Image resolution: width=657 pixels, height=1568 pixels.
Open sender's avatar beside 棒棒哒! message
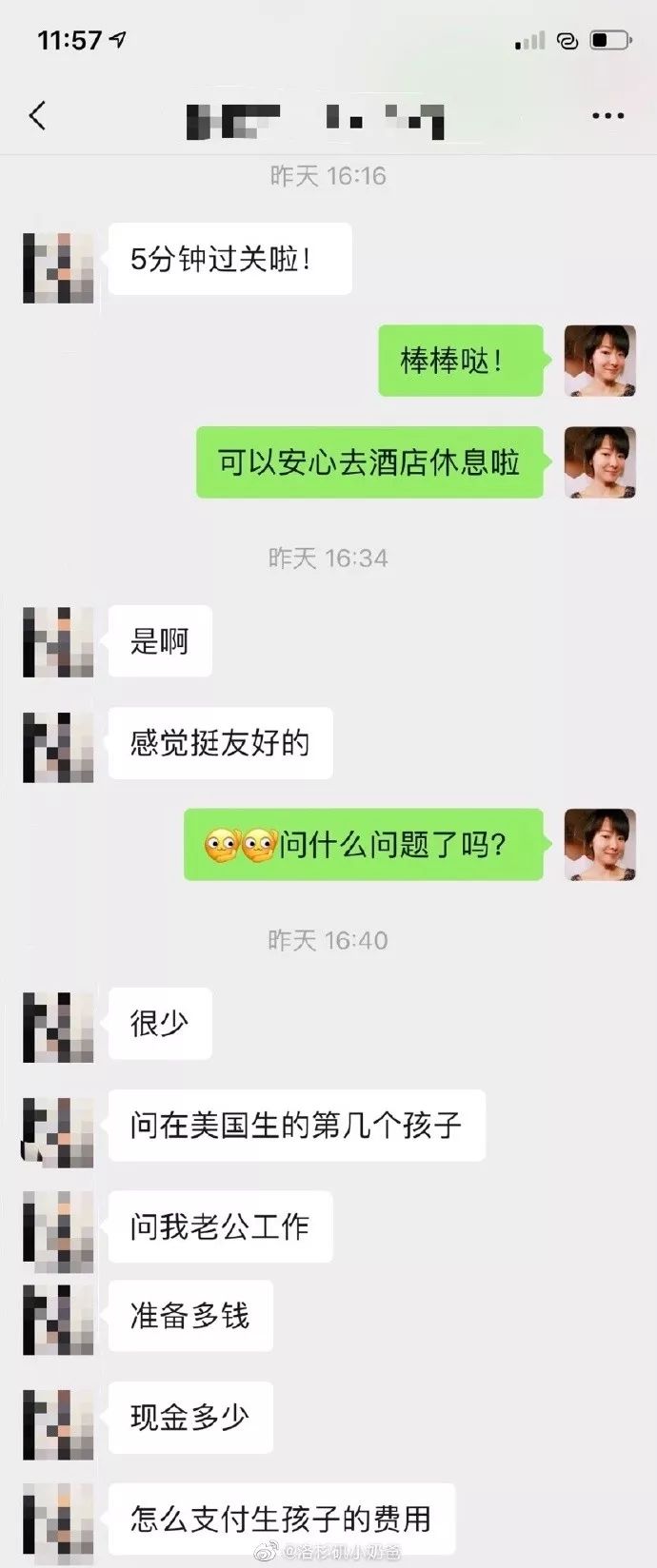tap(600, 361)
